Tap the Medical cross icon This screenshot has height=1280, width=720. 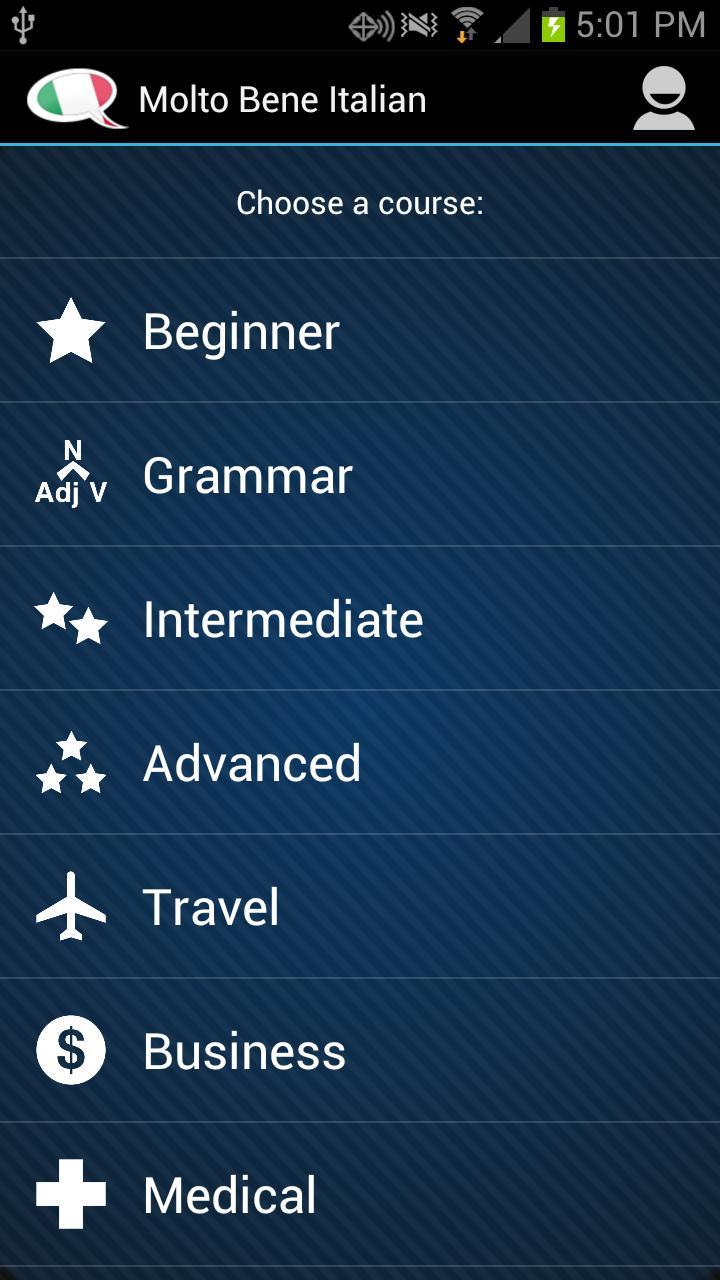coord(71,1193)
